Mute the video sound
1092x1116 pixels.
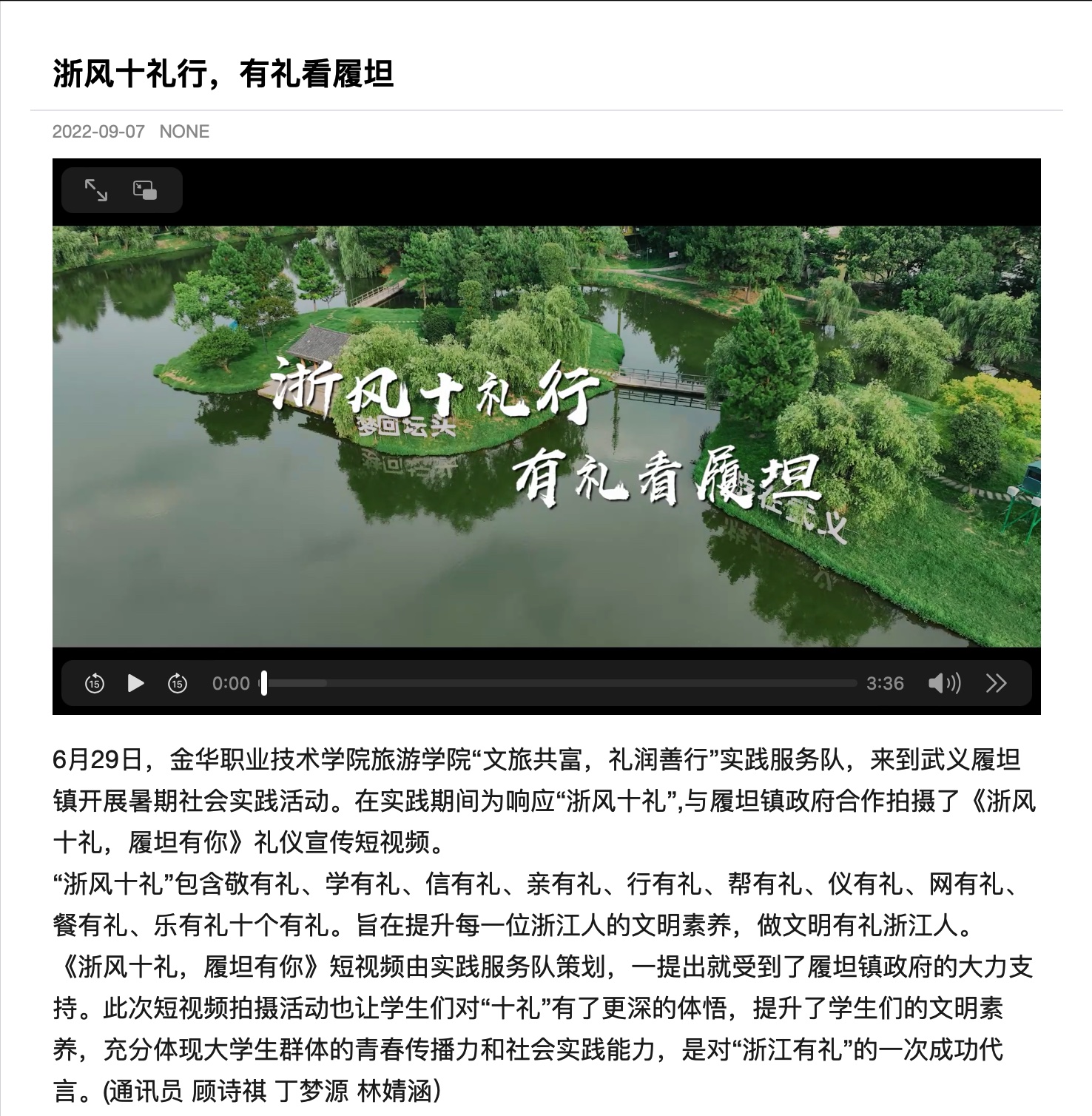coord(944,683)
